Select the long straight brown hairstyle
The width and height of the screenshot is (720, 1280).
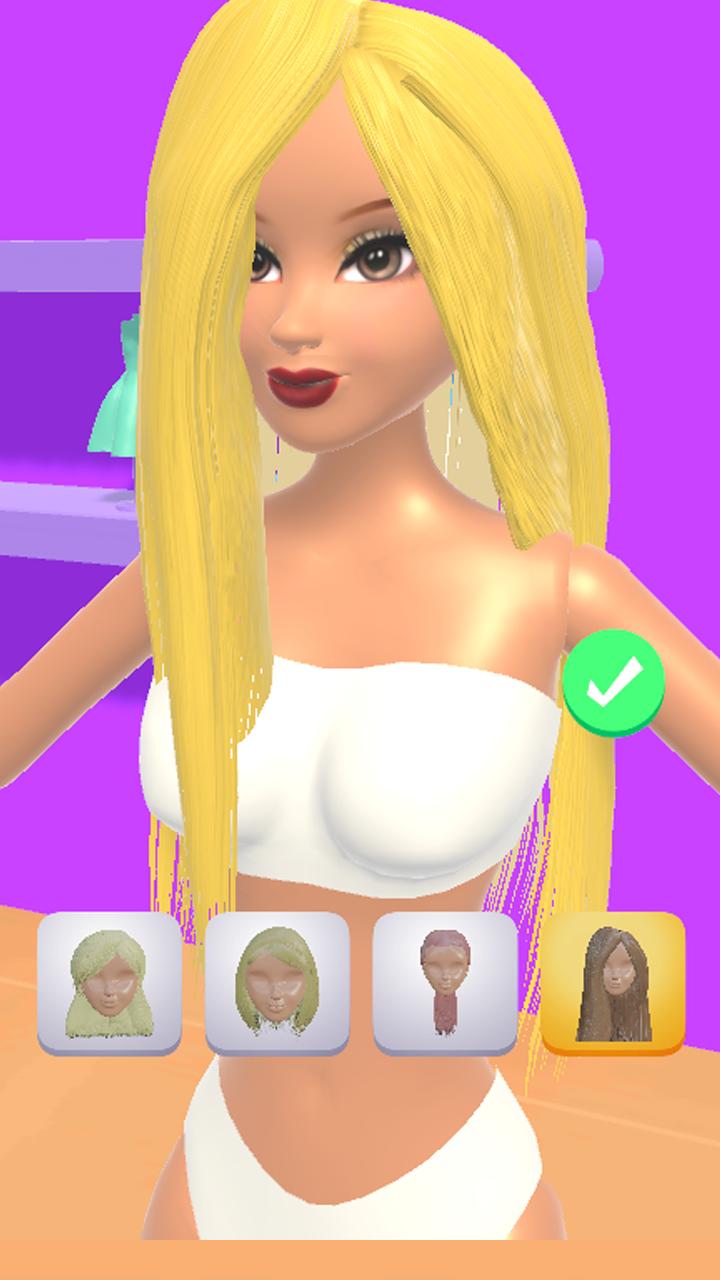tap(613, 983)
